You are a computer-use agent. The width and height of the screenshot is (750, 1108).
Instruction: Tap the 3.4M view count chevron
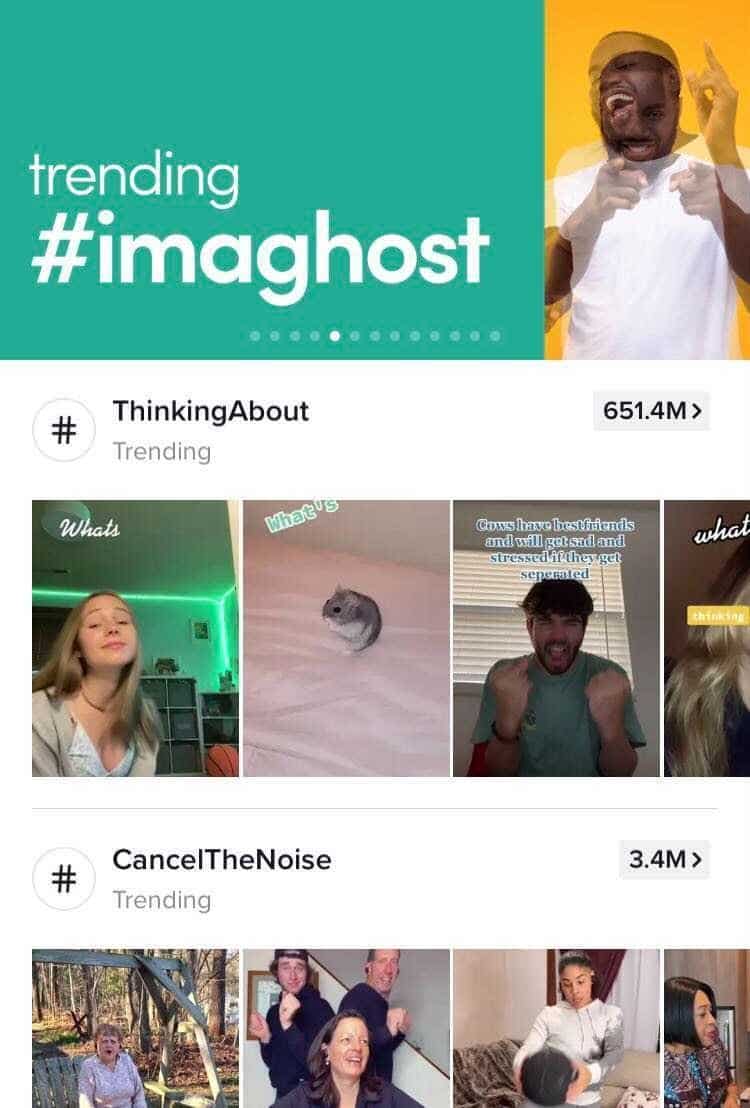coord(664,859)
